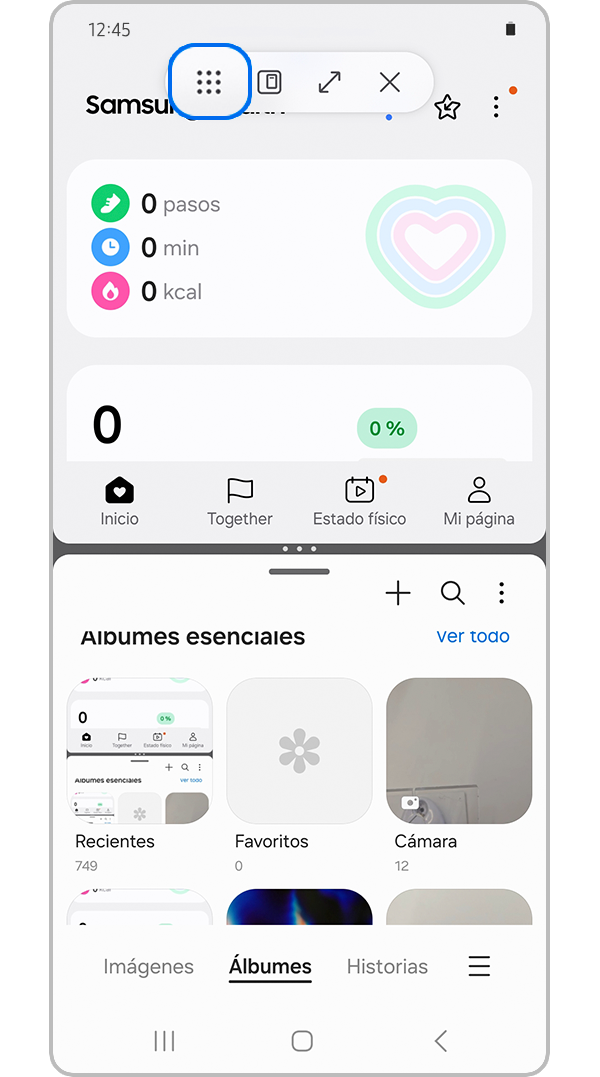600x1077 pixels.
Task: Select the Mi página tab
Action: tap(479, 501)
